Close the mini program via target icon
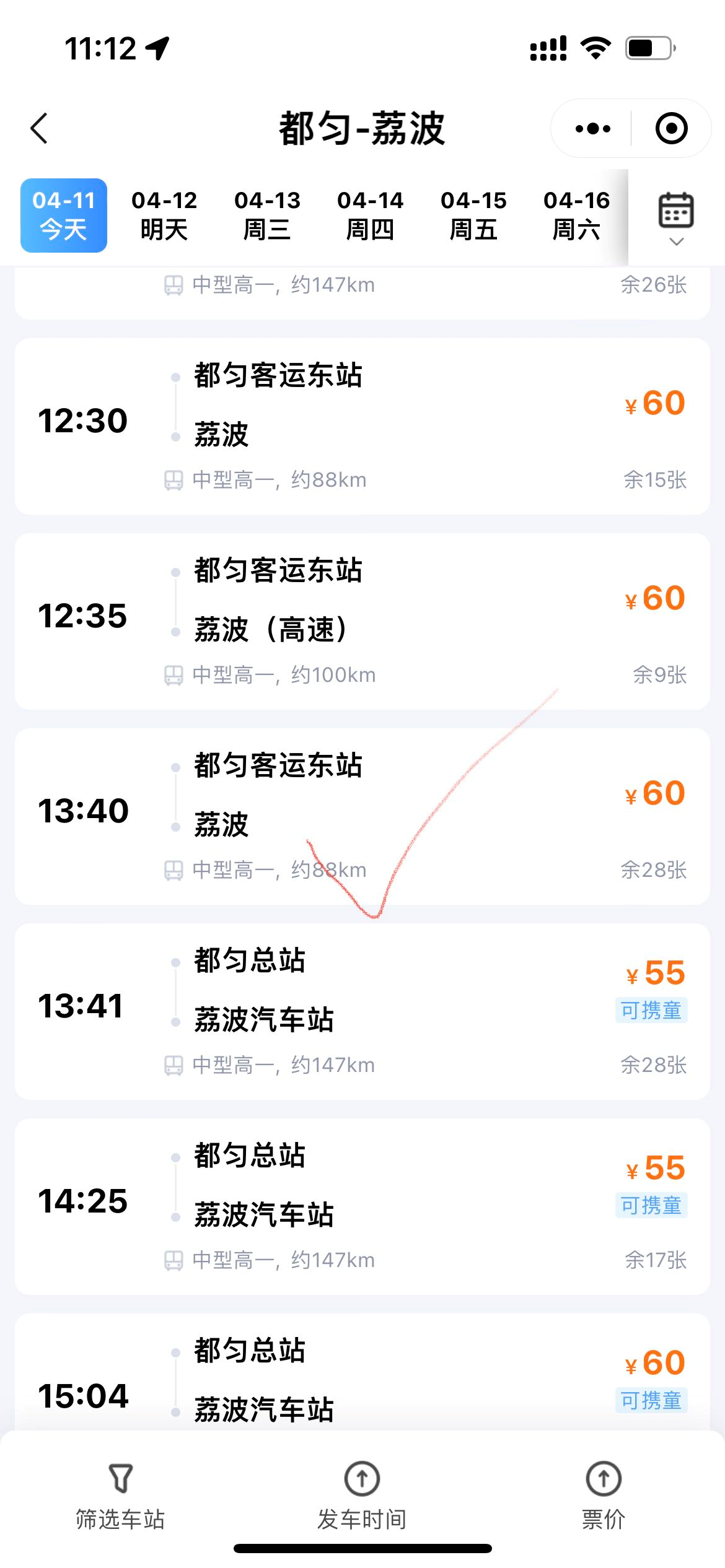 point(671,129)
